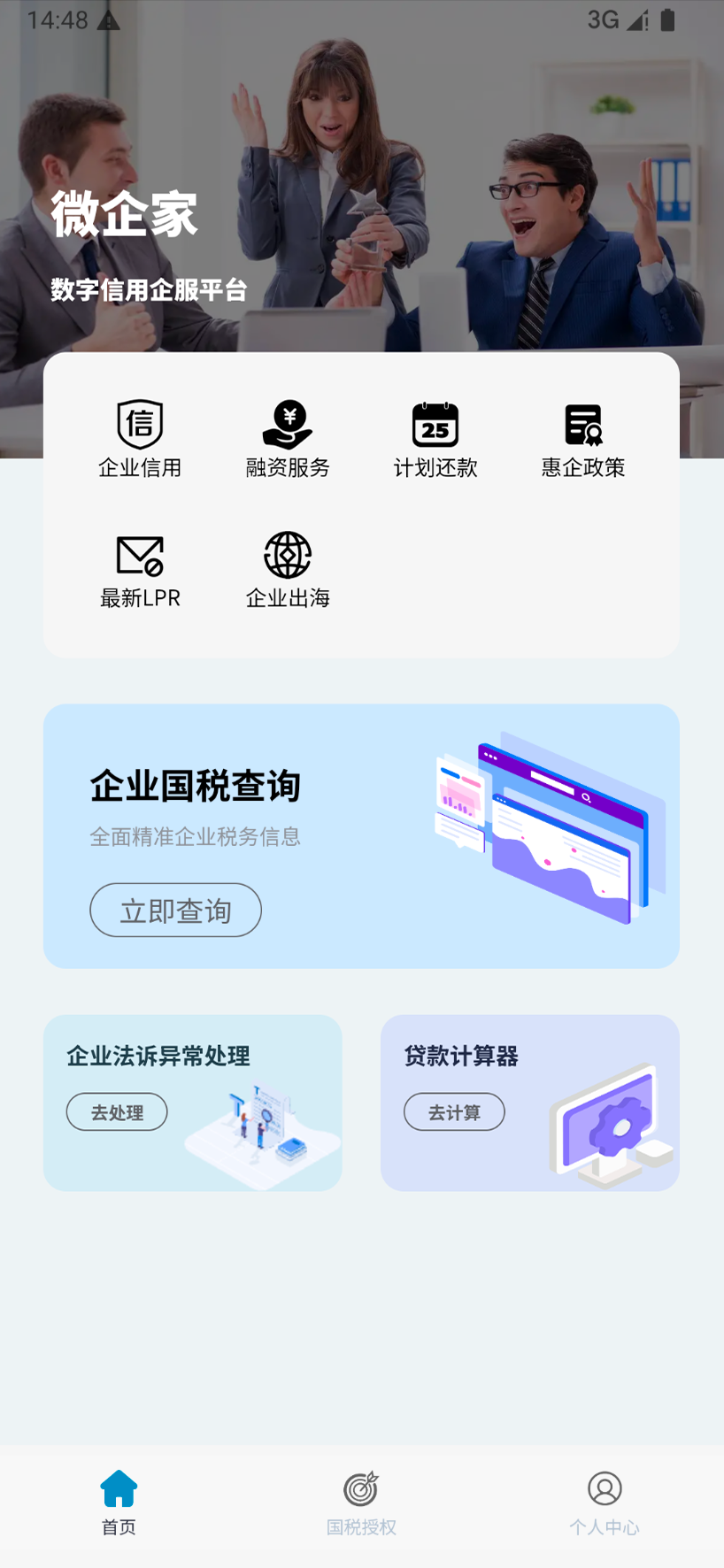This screenshot has height=1568, width=724.
Task: Open the 企业国税查询 banner card
Action: click(360, 835)
